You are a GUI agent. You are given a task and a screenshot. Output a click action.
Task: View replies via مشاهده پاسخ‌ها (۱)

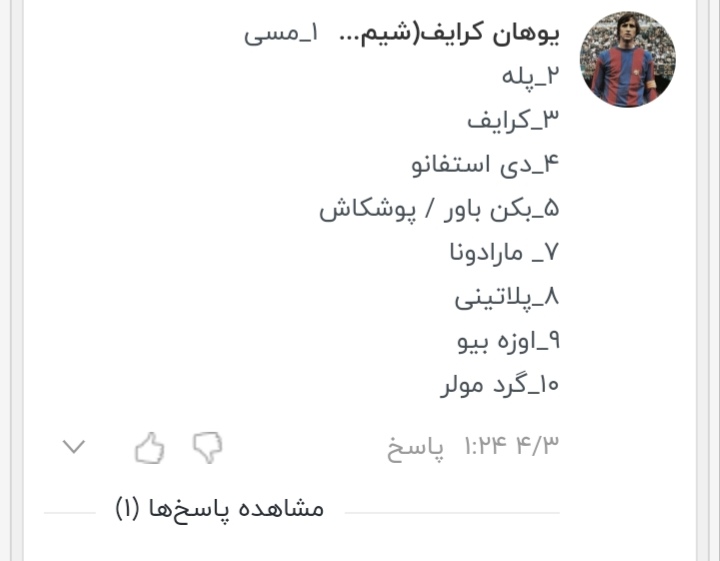click(220, 509)
